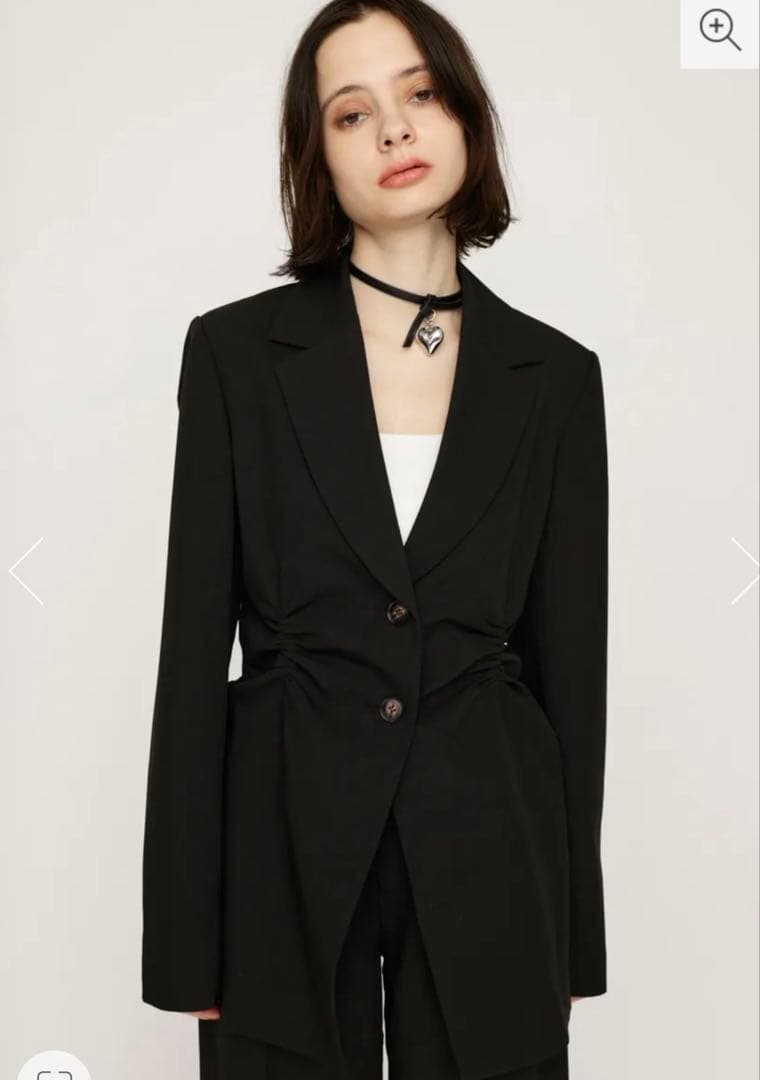The image size is (760, 1080).
Task: Go to the previous product image
Action: 27,571
